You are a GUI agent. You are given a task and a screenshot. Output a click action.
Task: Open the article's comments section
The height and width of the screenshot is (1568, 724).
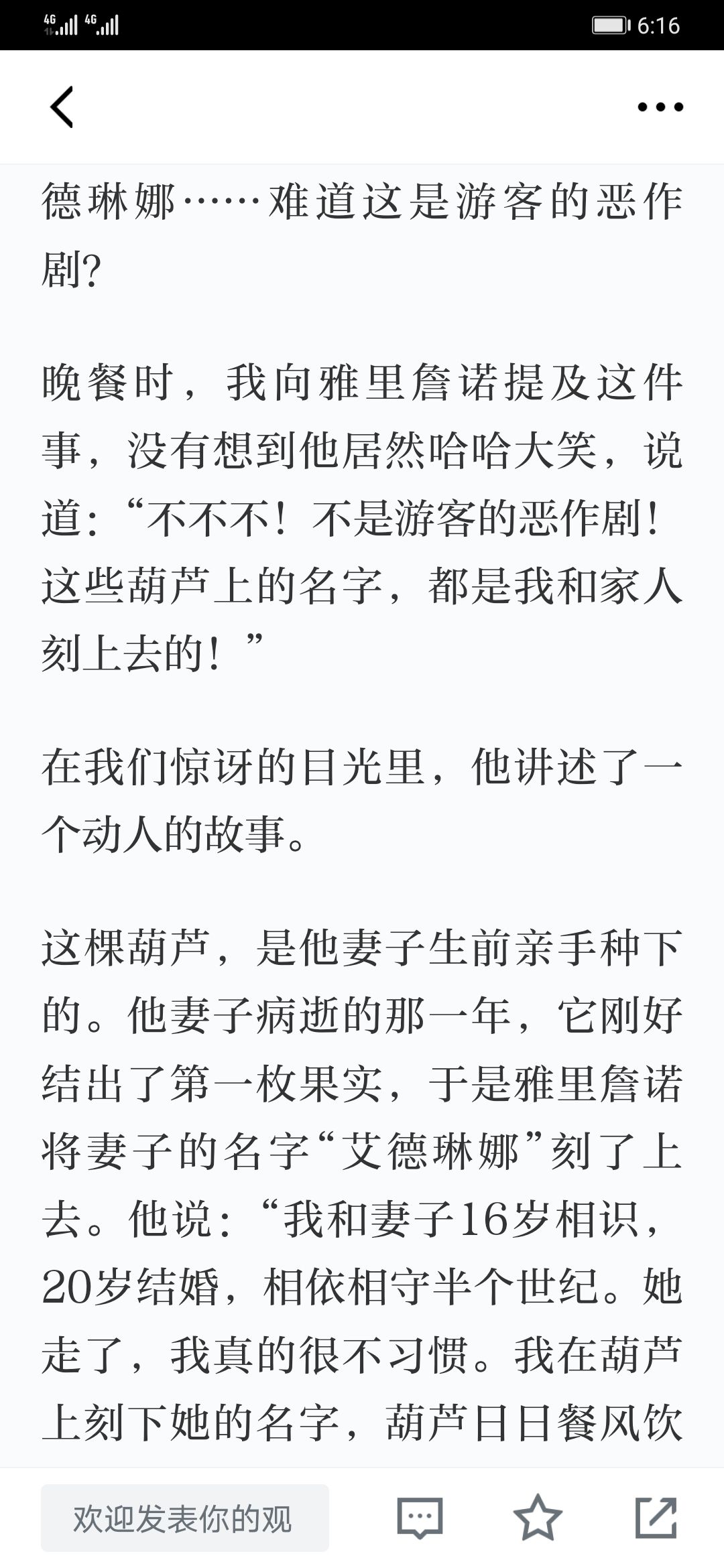(x=420, y=1518)
